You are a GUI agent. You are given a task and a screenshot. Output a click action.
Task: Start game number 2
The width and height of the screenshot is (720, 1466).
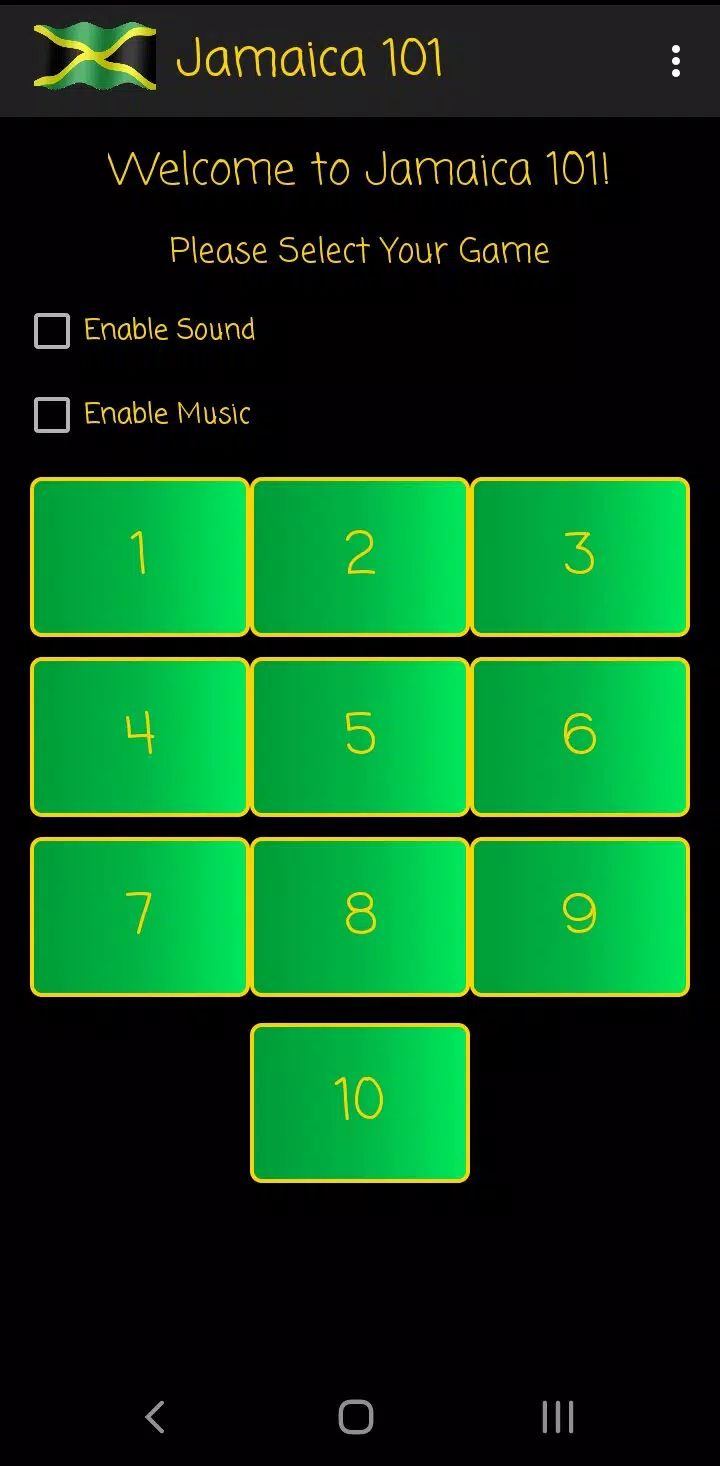(x=360, y=557)
